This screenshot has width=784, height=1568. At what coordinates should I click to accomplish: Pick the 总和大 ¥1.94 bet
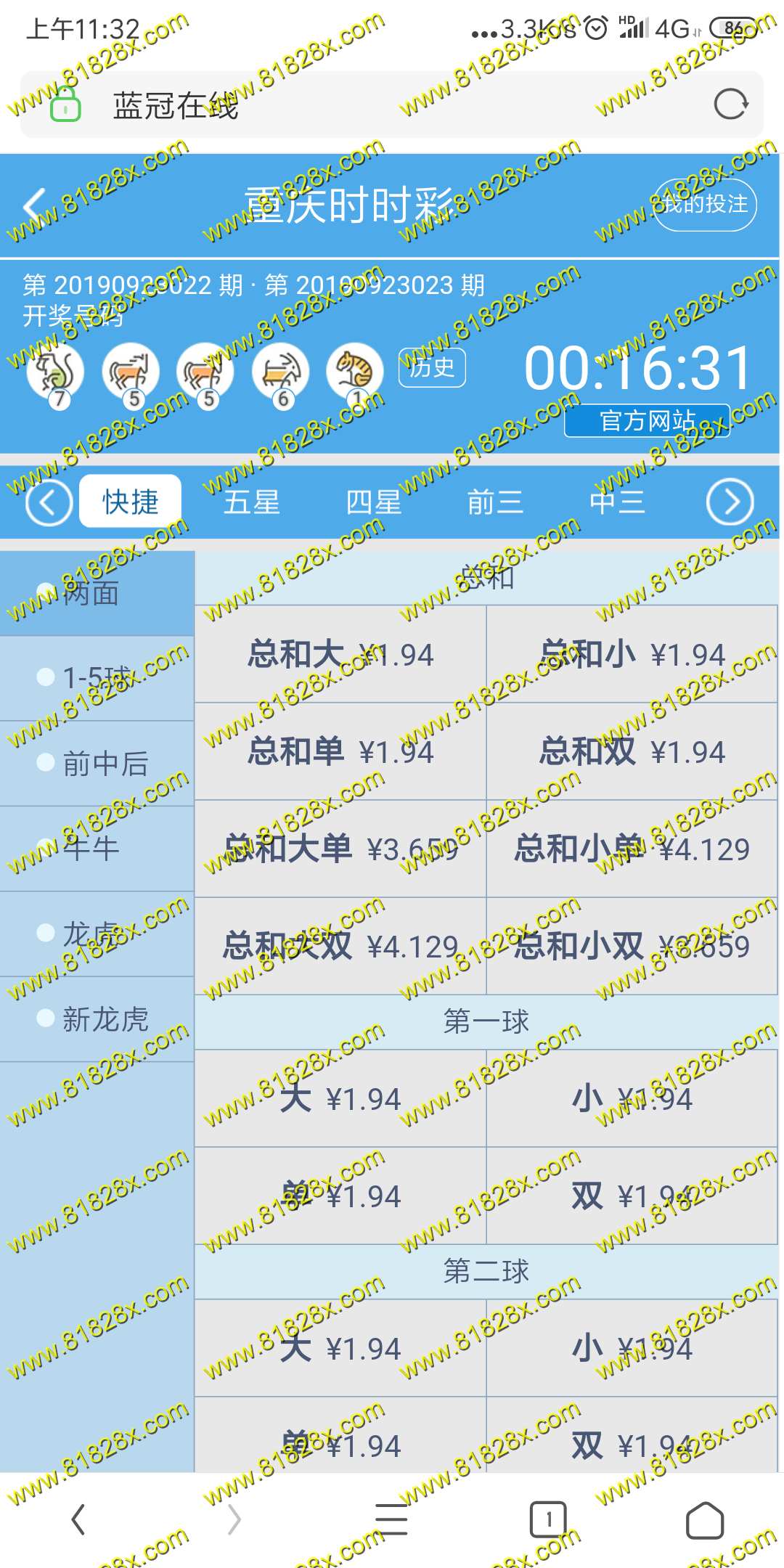(340, 654)
